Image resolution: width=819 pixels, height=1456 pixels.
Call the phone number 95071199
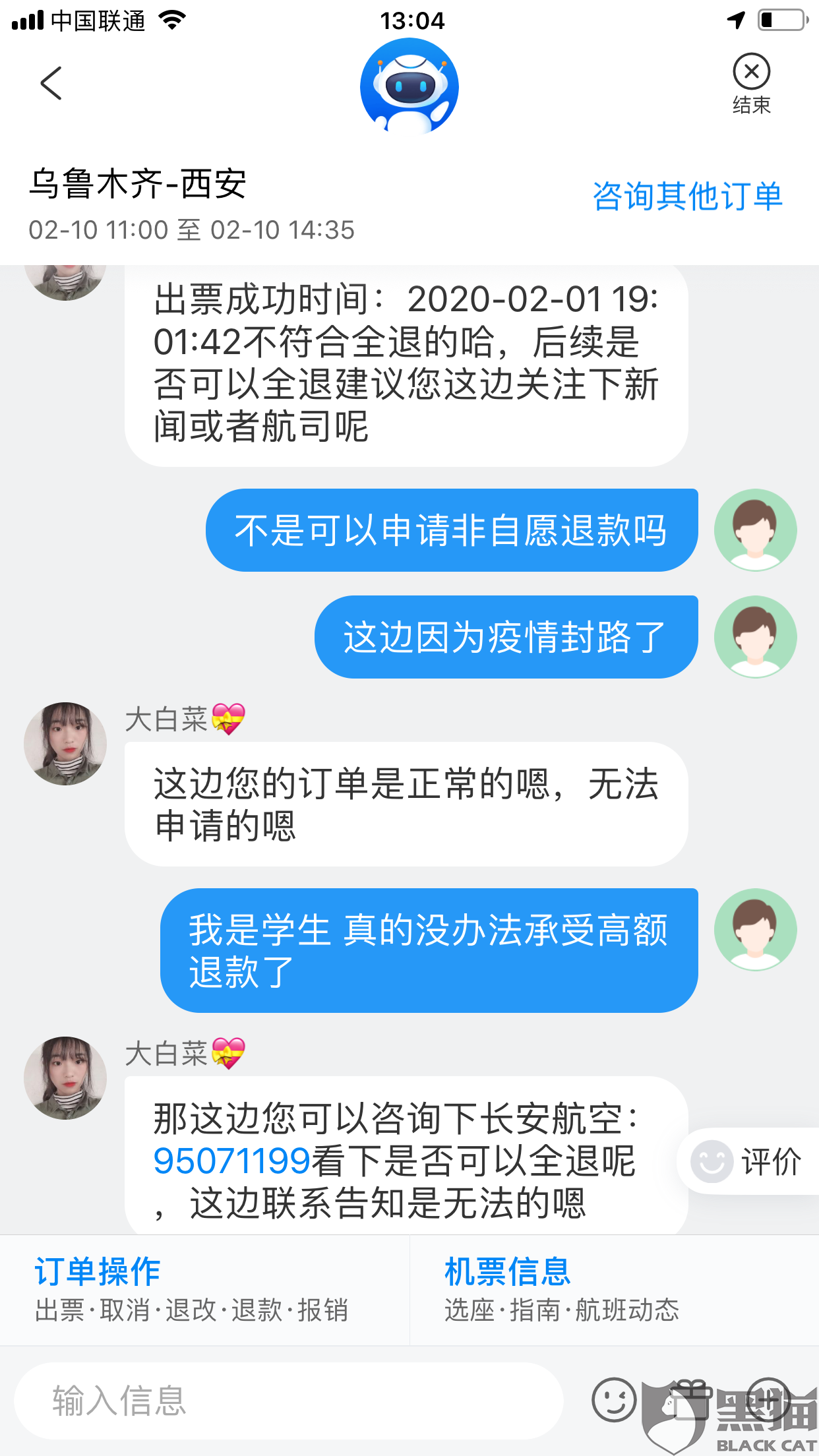[231, 1161]
